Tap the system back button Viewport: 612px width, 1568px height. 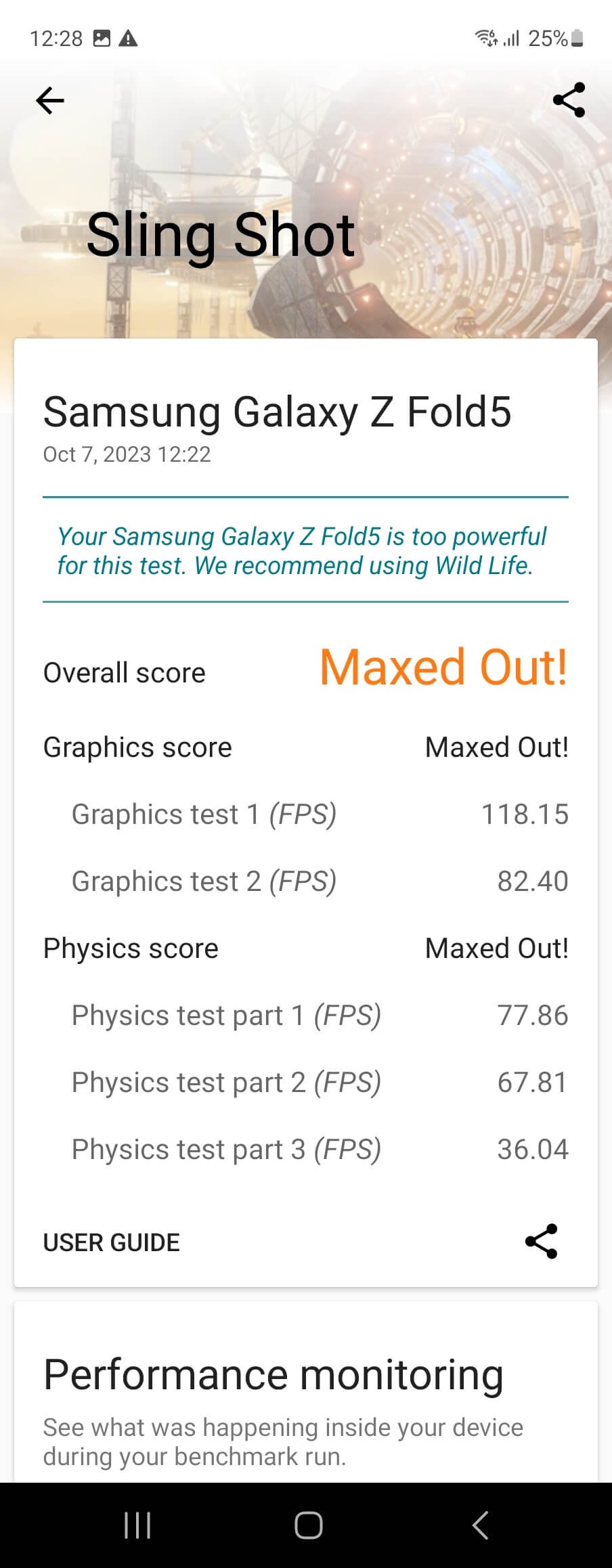click(x=480, y=1525)
